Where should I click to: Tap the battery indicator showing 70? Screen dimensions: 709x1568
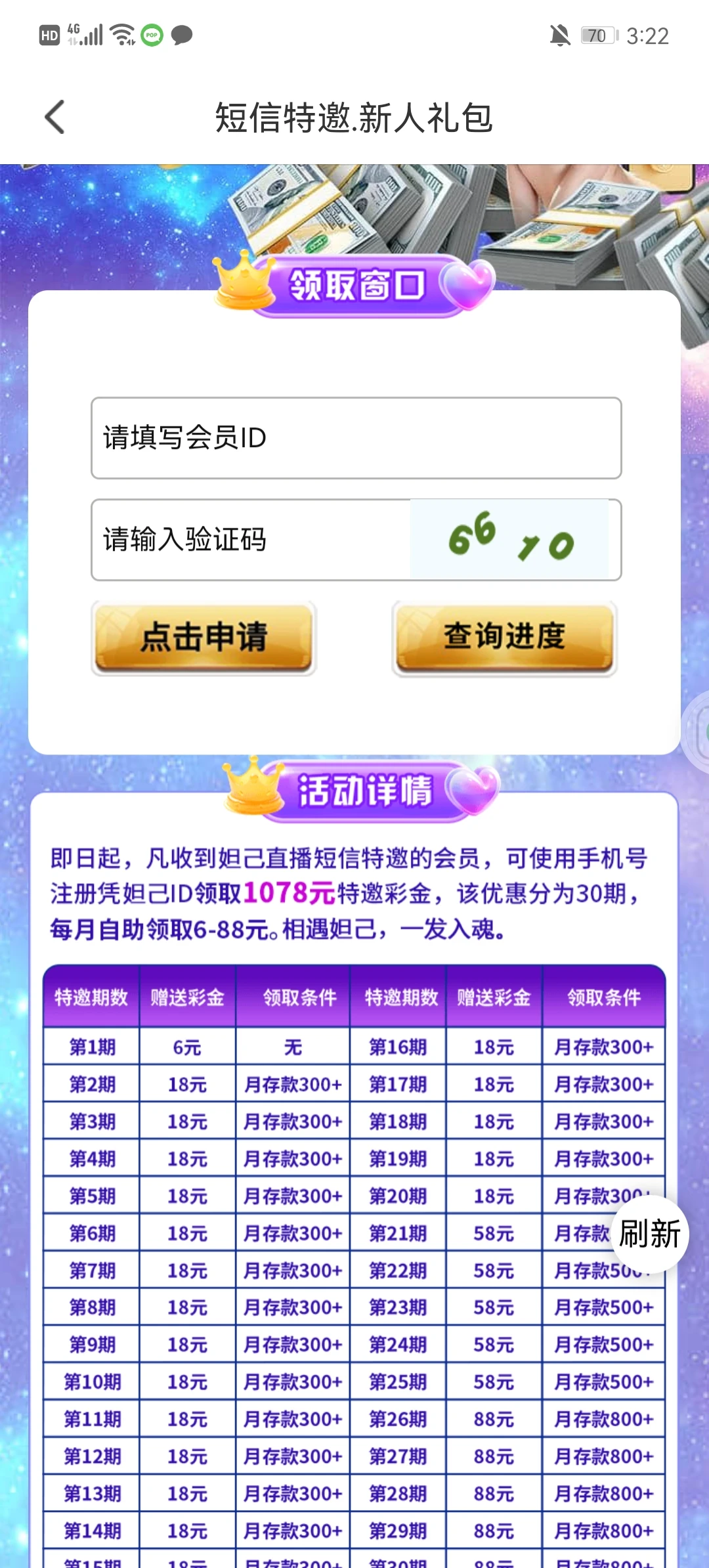click(596, 36)
